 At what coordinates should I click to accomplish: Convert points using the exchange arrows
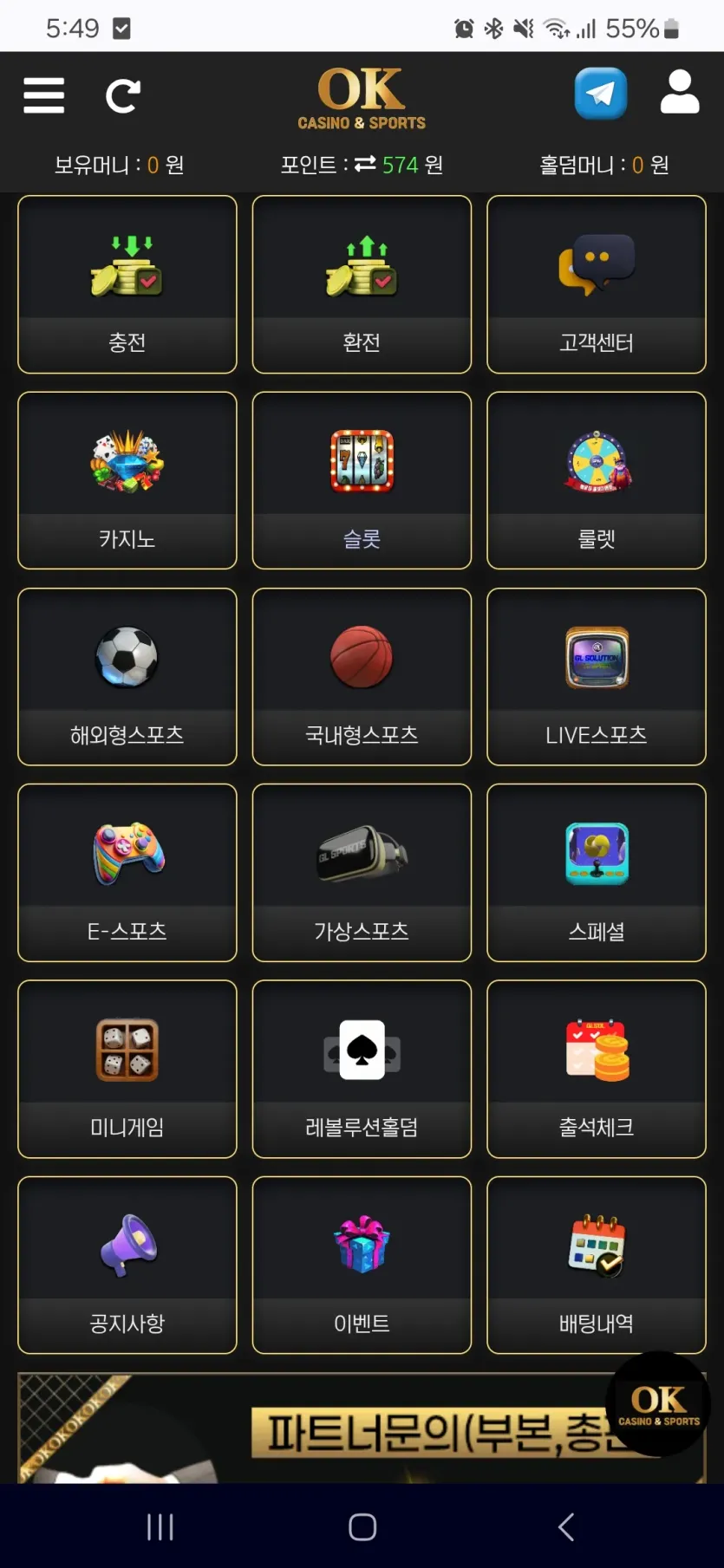pos(365,164)
